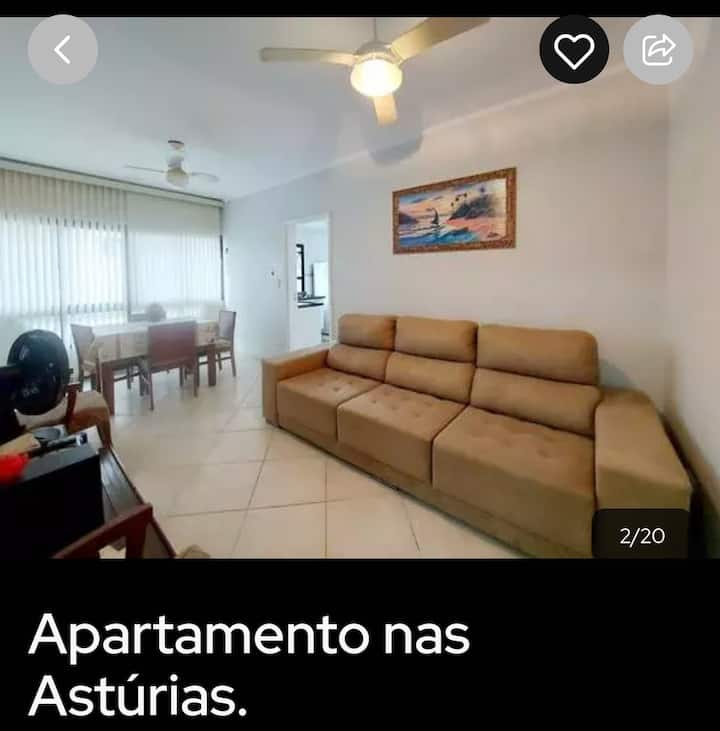Share this apartment listing

pos(658,50)
